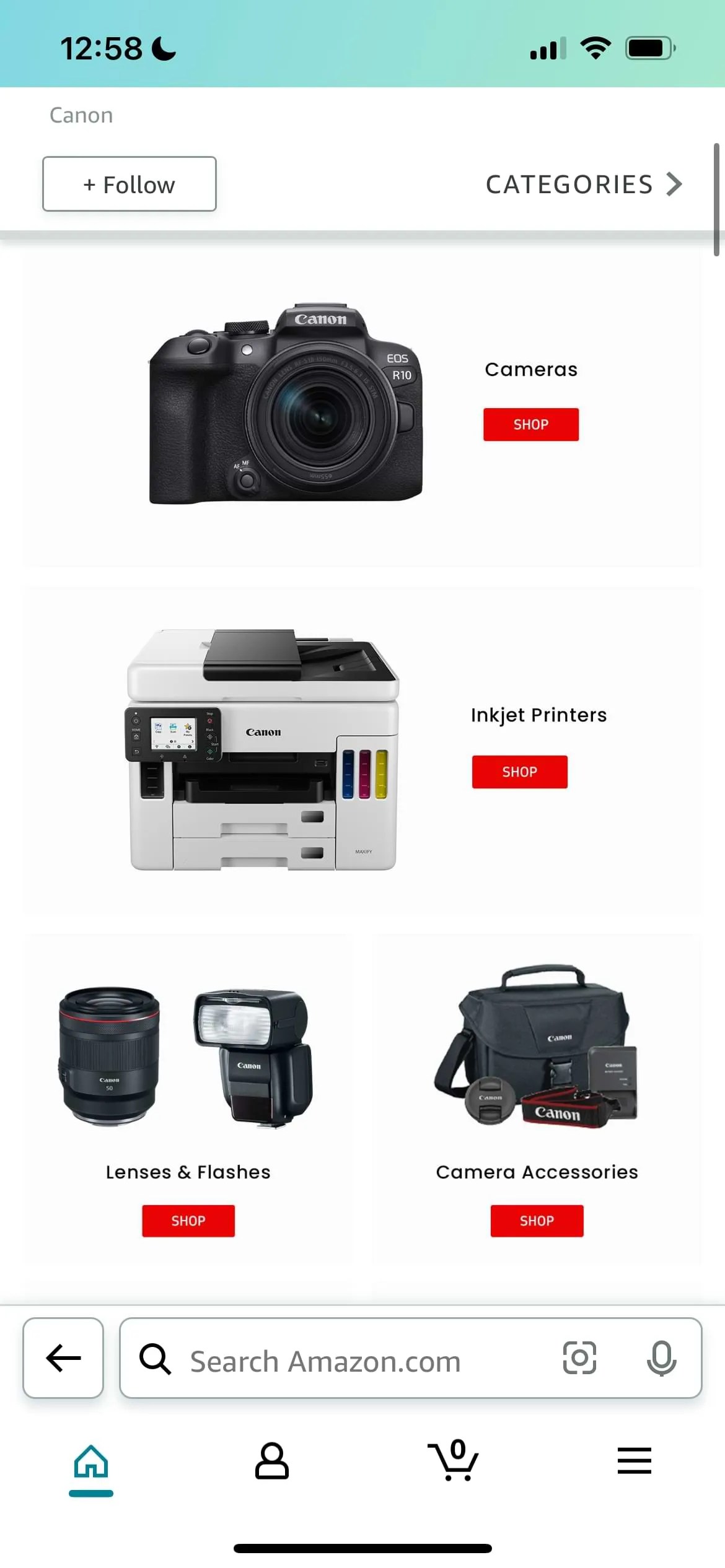Open the Canon EOS R10 camera tile
The height and width of the screenshot is (1568, 725).
285,403
